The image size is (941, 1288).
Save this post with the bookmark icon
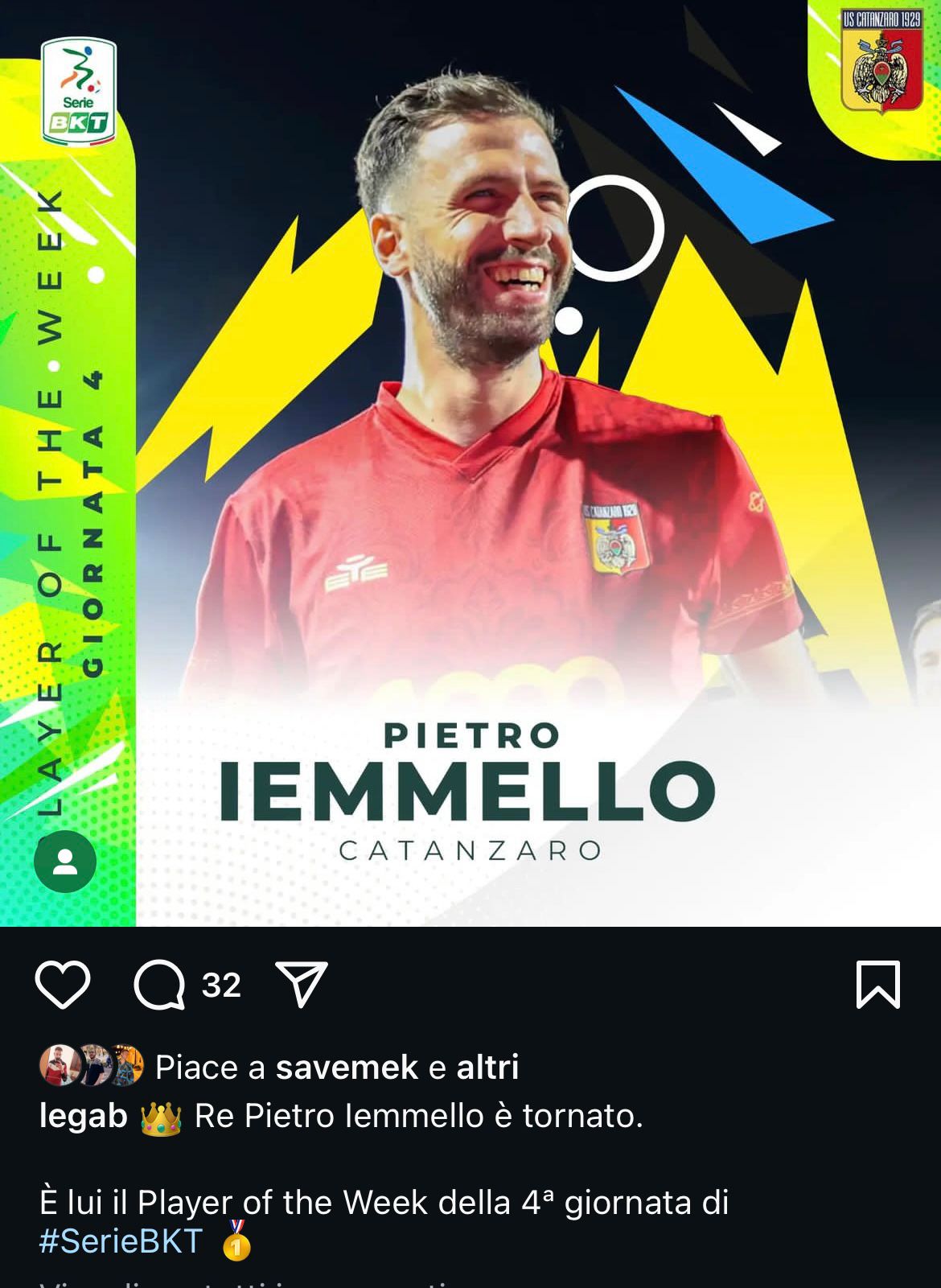pyautogui.click(x=877, y=984)
